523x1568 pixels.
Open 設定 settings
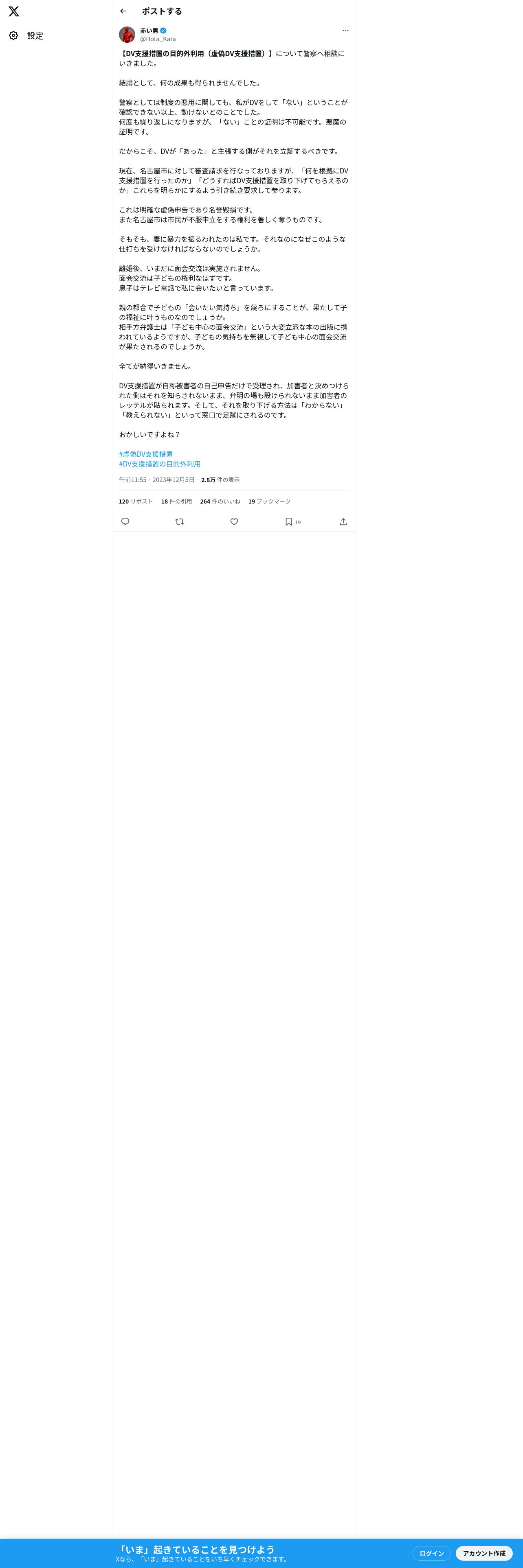(x=26, y=36)
